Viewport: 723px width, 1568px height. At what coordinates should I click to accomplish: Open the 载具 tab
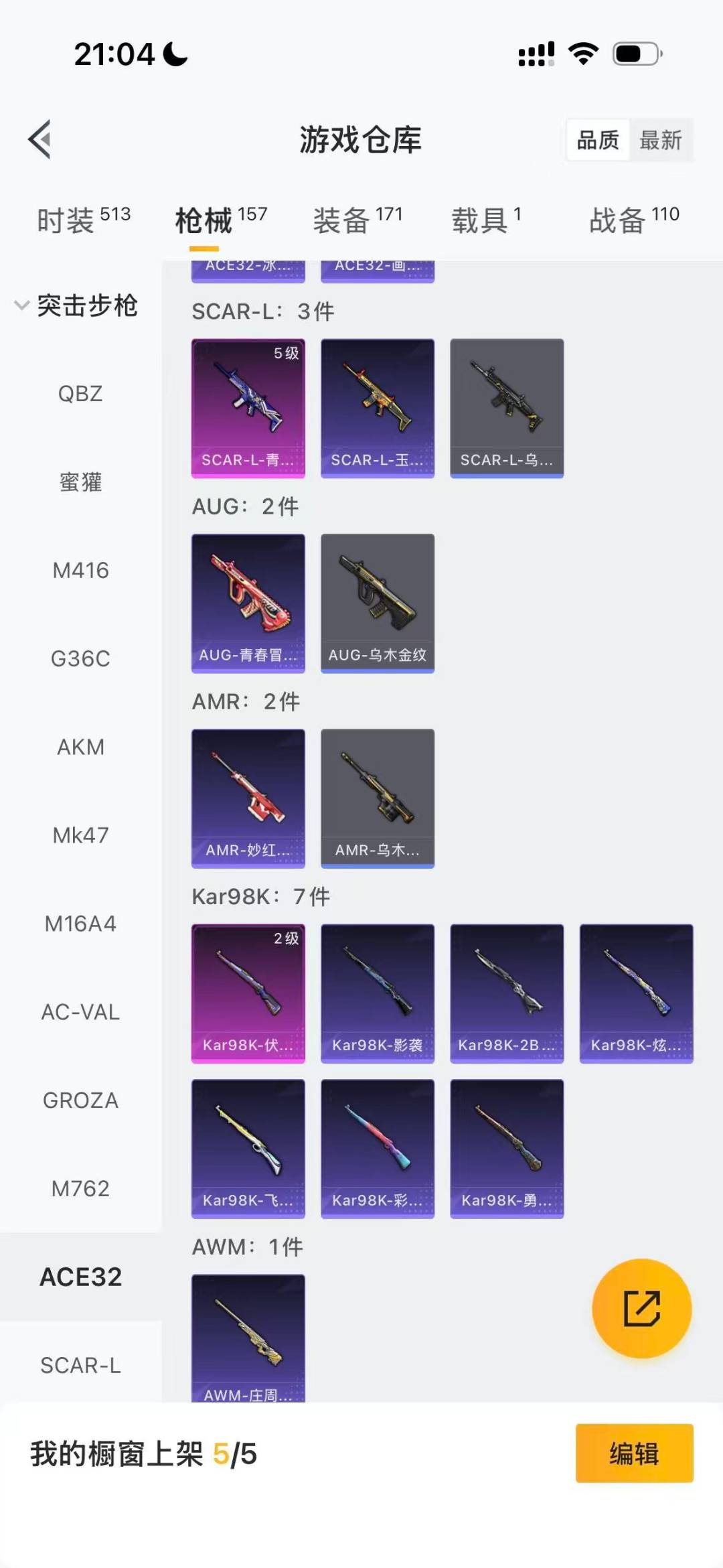click(486, 220)
